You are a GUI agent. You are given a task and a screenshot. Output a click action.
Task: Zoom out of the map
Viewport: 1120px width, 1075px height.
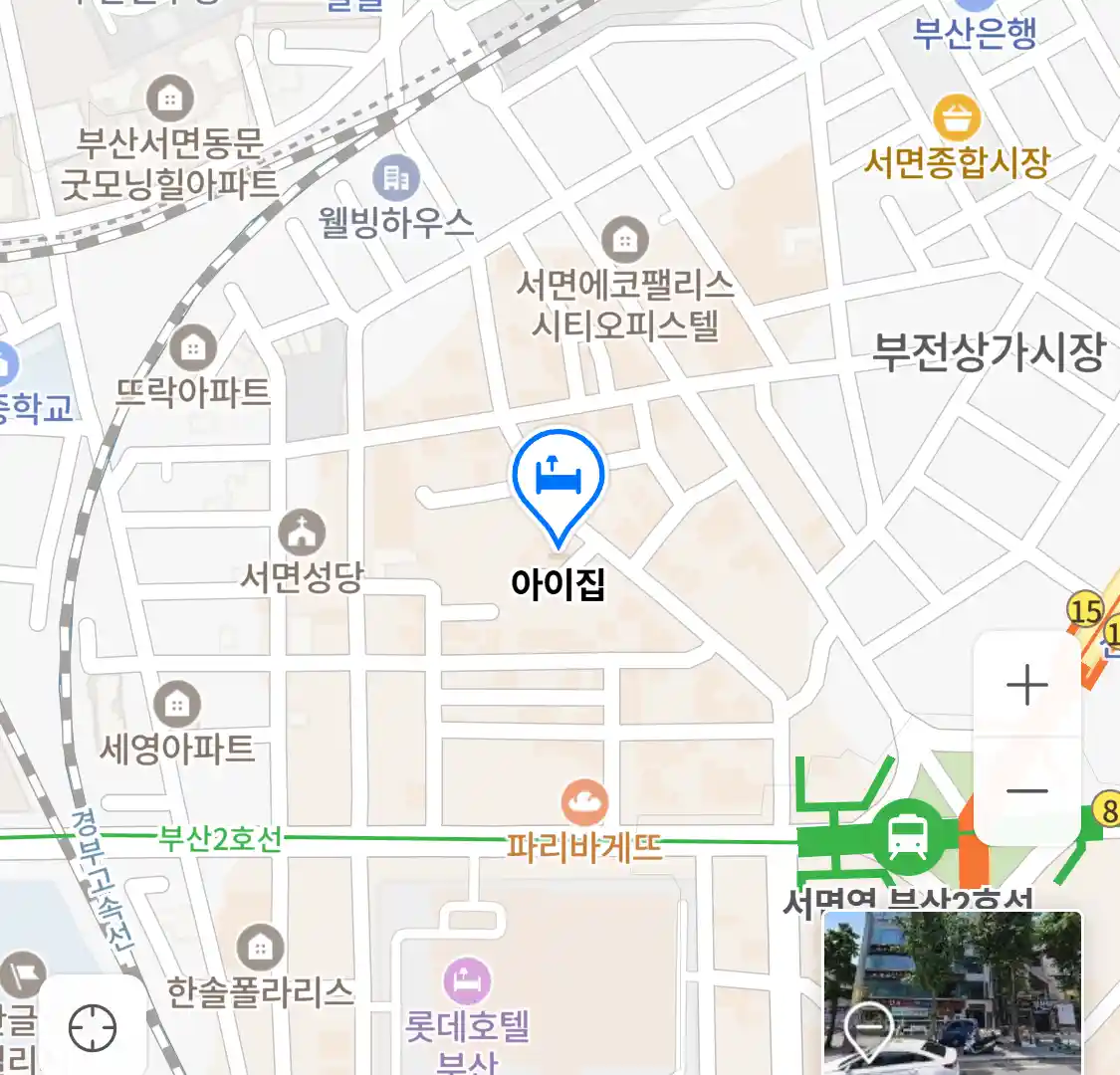click(1026, 791)
